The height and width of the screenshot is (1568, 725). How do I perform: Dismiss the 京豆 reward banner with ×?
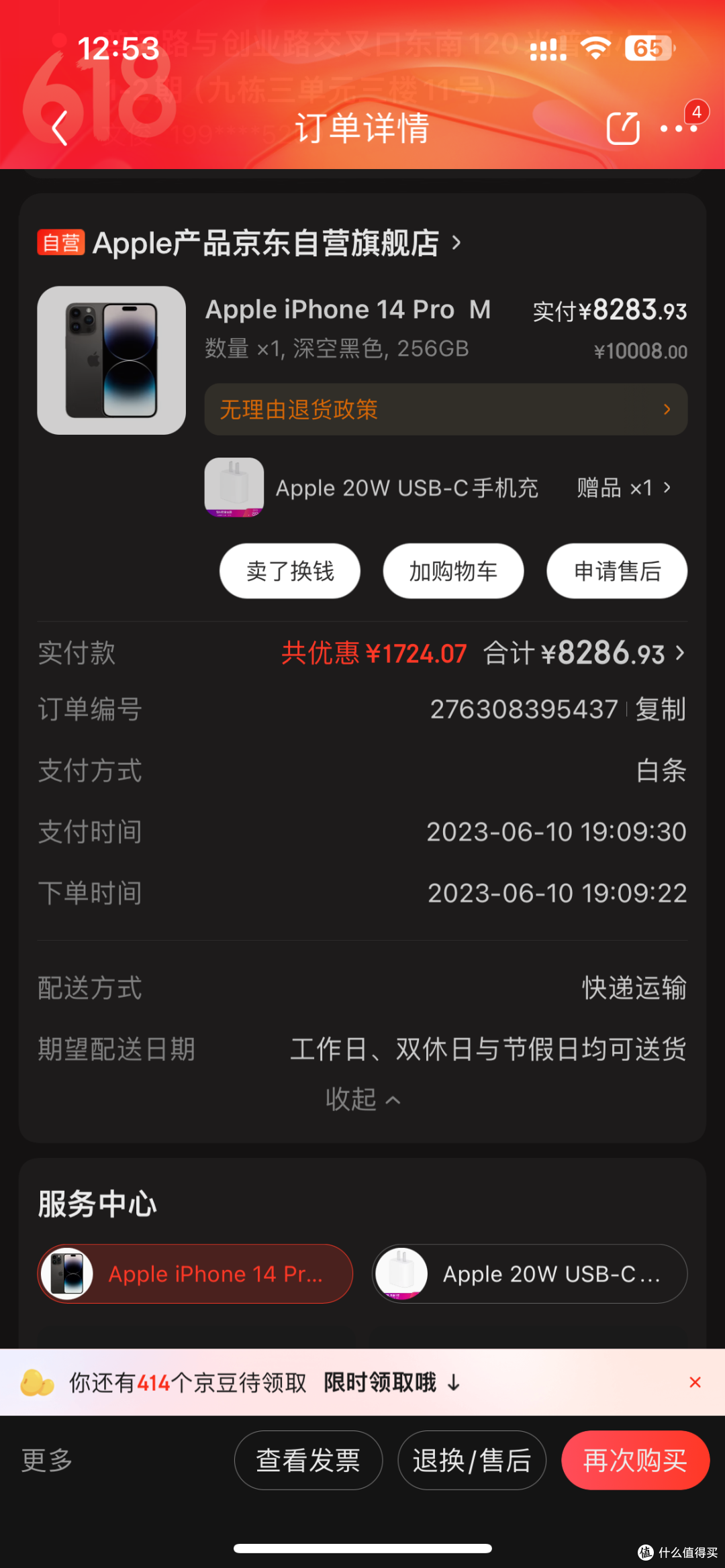pyautogui.click(x=695, y=1383)
